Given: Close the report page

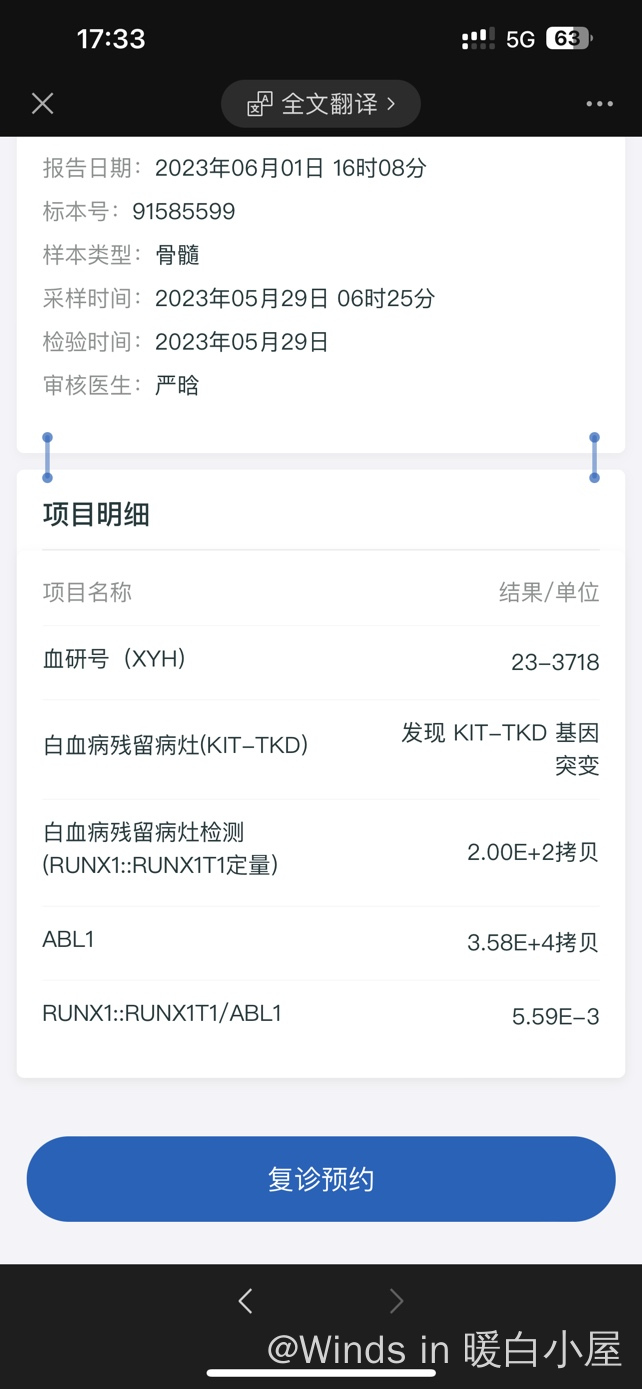Looking at the screenshot, I should coord(42,103).
